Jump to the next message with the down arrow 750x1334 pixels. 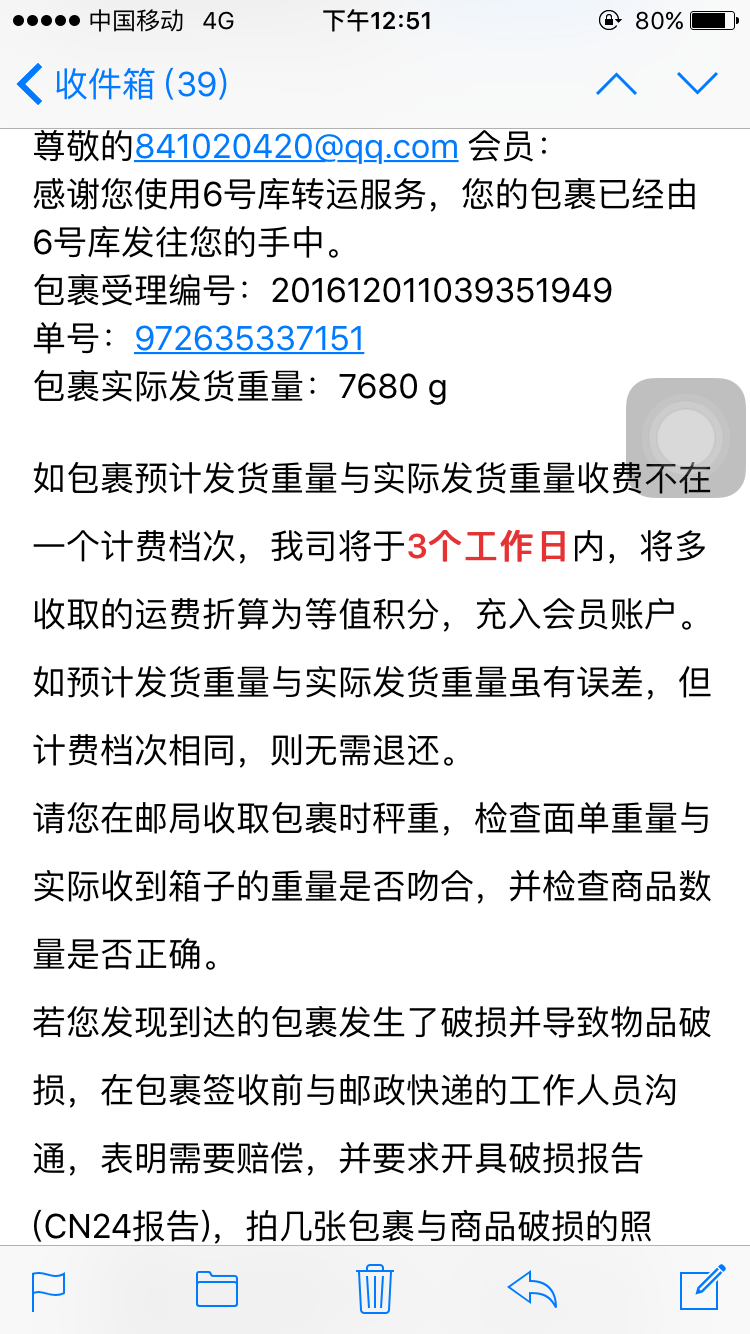click(697, 84)
